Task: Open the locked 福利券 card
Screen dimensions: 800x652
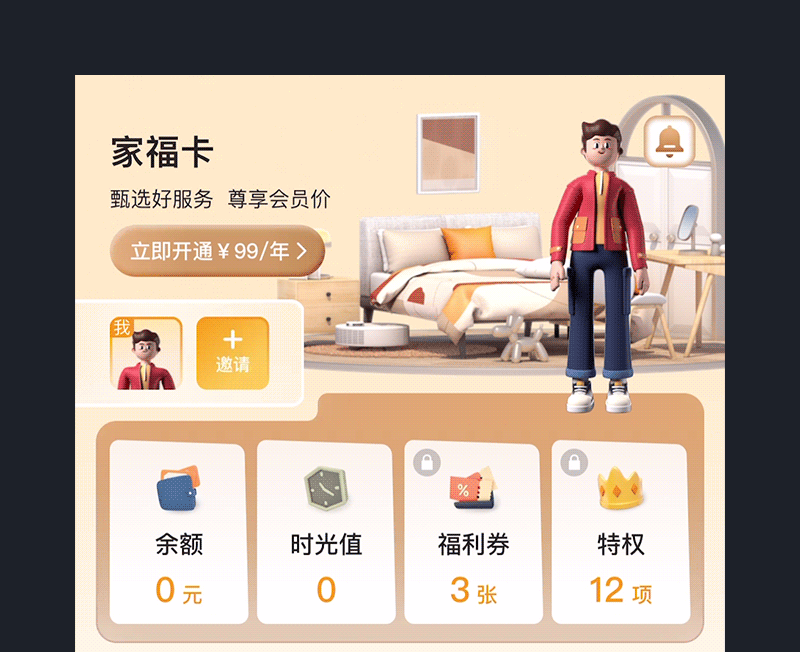Action: tap(473, 532)
